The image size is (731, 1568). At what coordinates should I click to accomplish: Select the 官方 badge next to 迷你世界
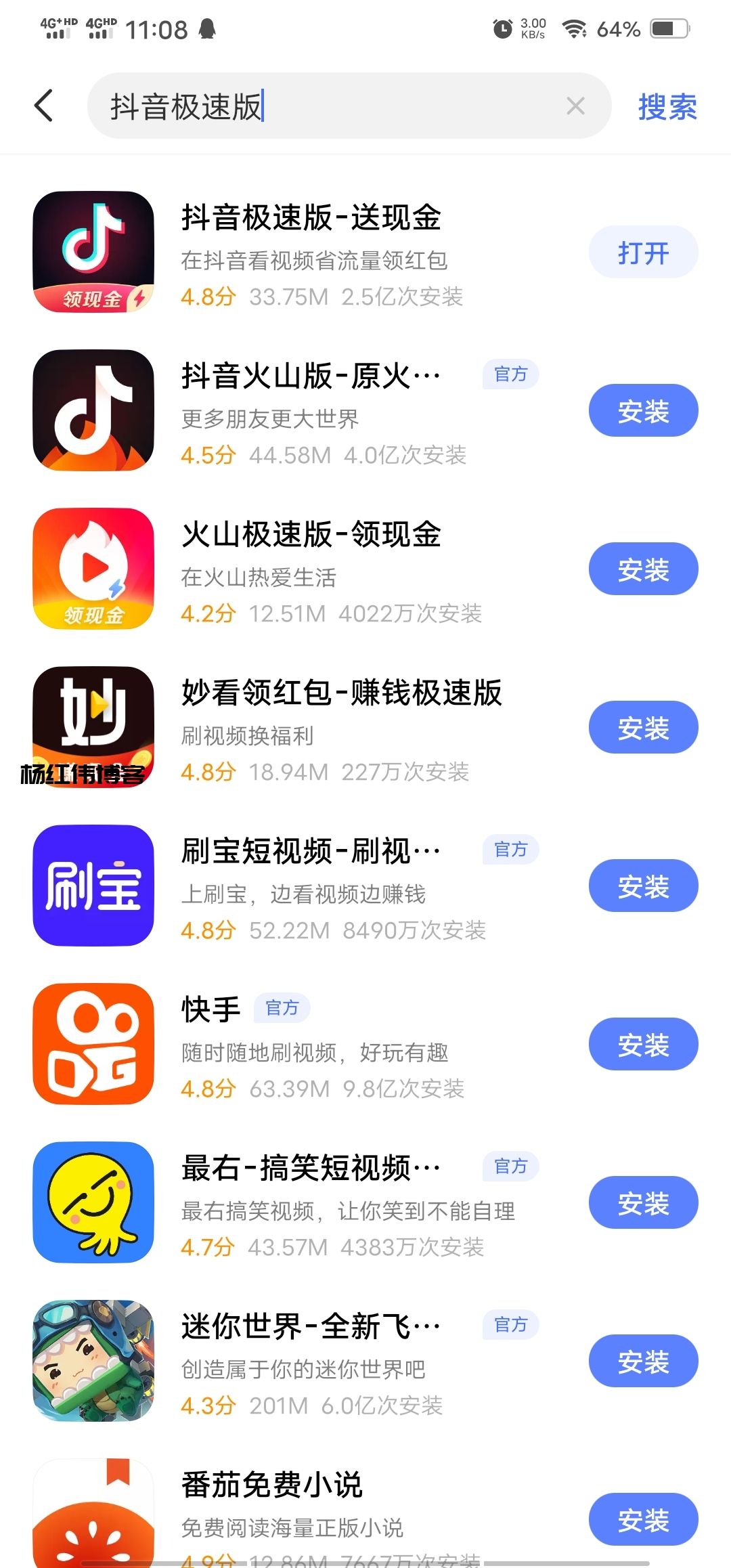[x=511, y=1325]
